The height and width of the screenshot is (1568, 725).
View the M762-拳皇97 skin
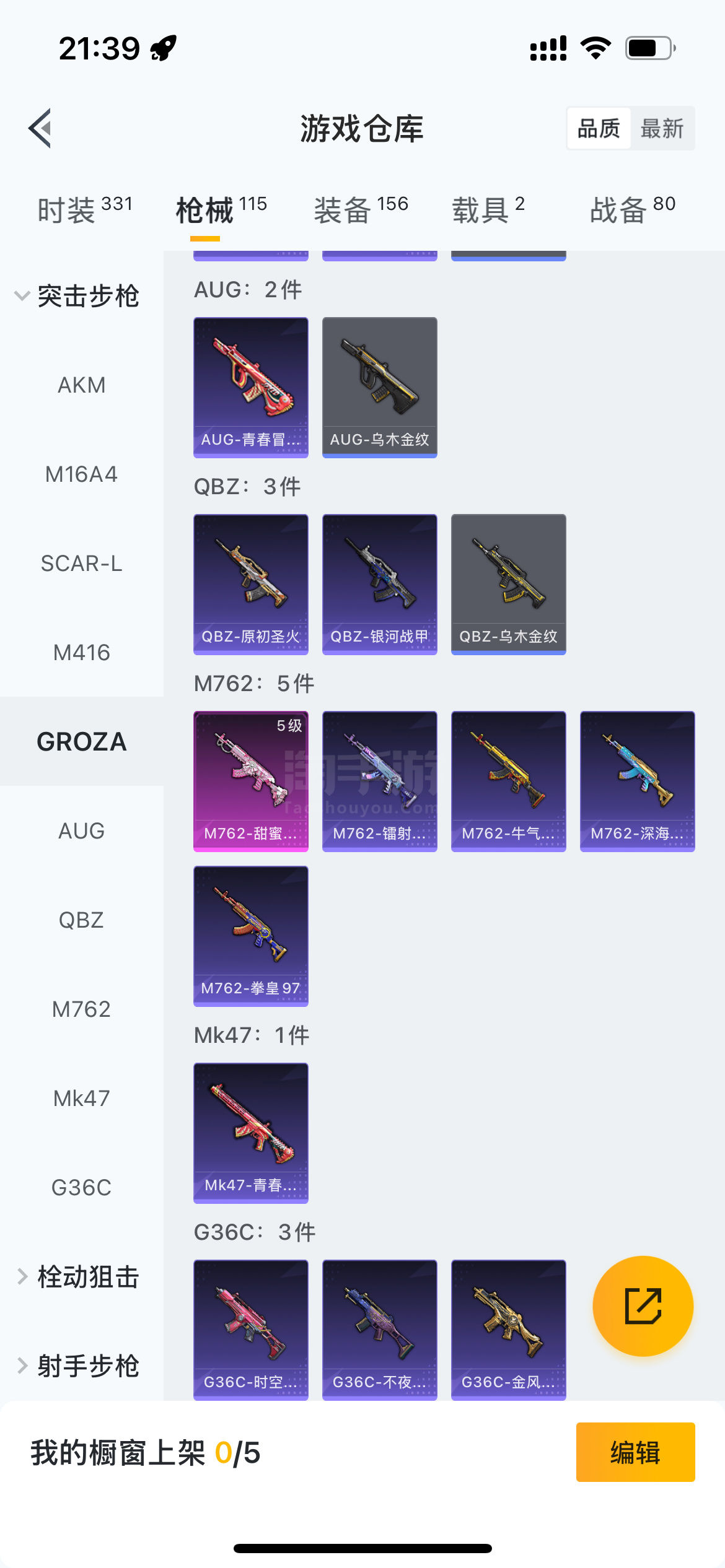(250, 936)
